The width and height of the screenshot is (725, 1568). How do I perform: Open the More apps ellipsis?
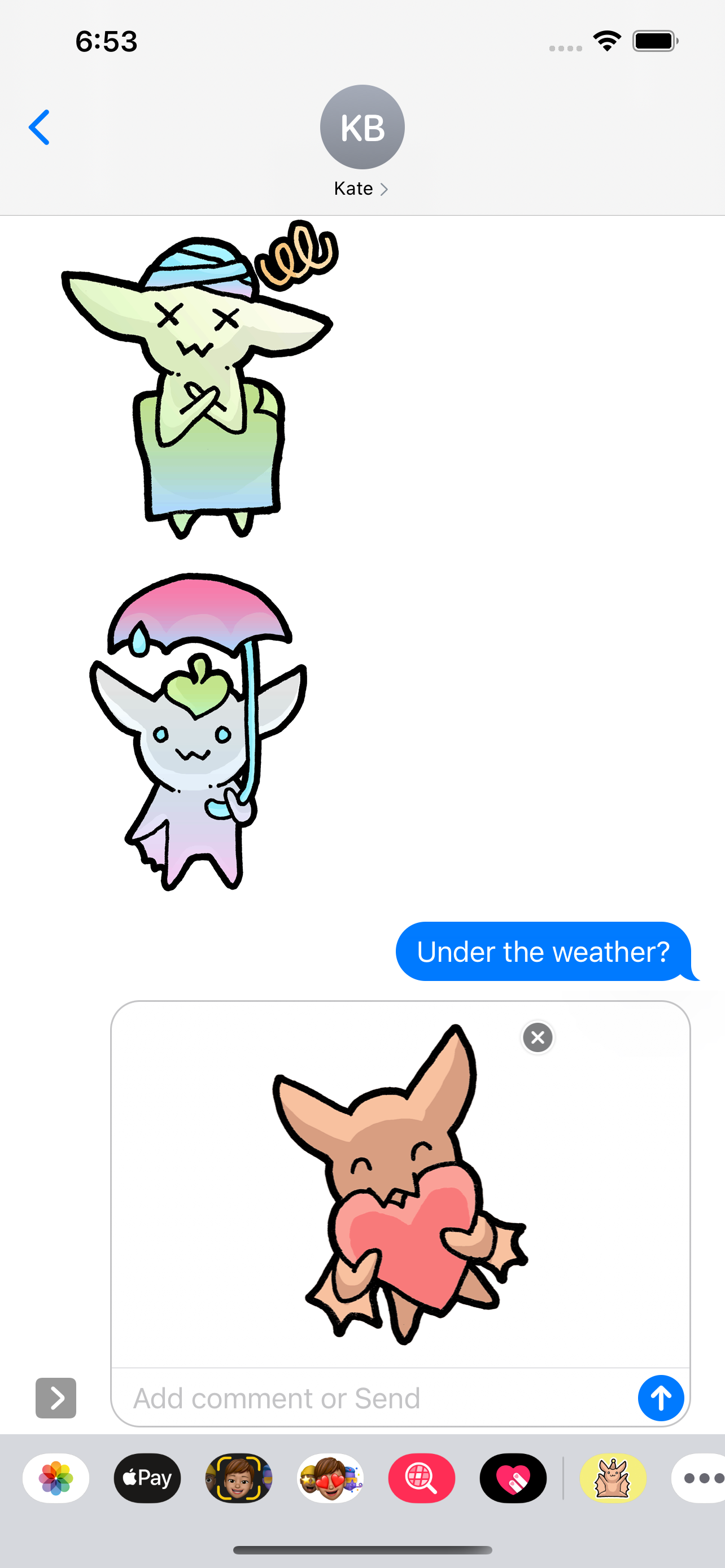pyautogui.click(x=701, y=1478)
